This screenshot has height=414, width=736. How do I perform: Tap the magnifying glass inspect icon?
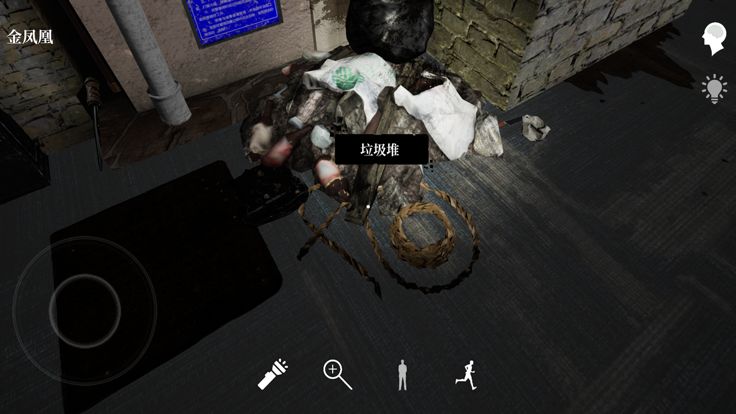coord(338,374)
